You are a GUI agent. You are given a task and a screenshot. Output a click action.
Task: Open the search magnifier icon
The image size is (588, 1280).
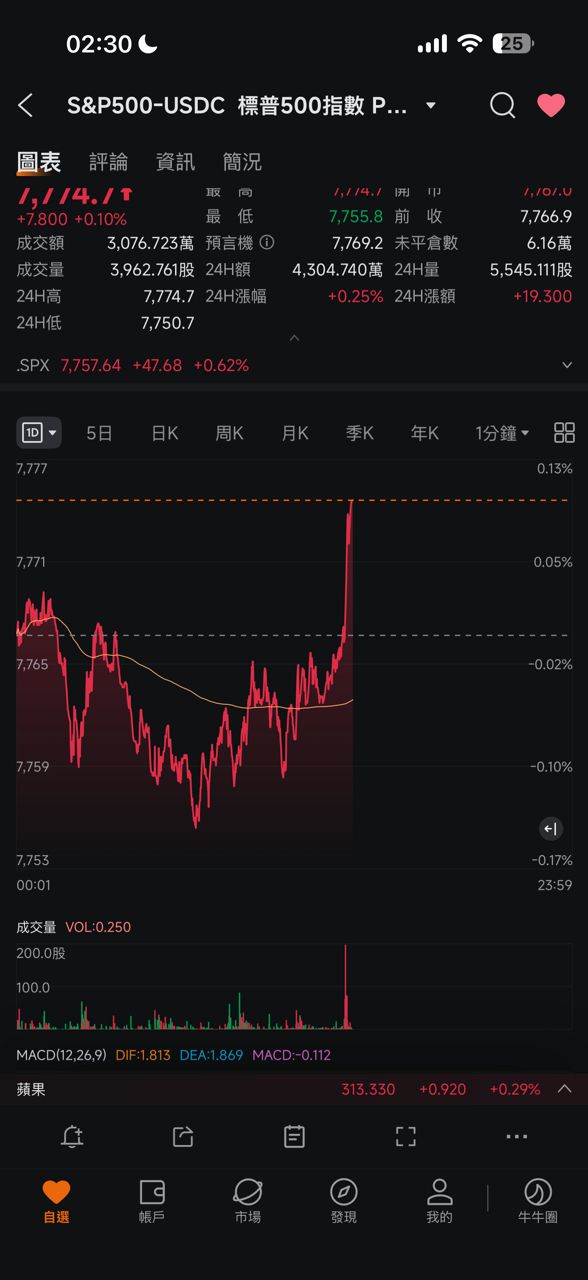[x=503, y=105]
